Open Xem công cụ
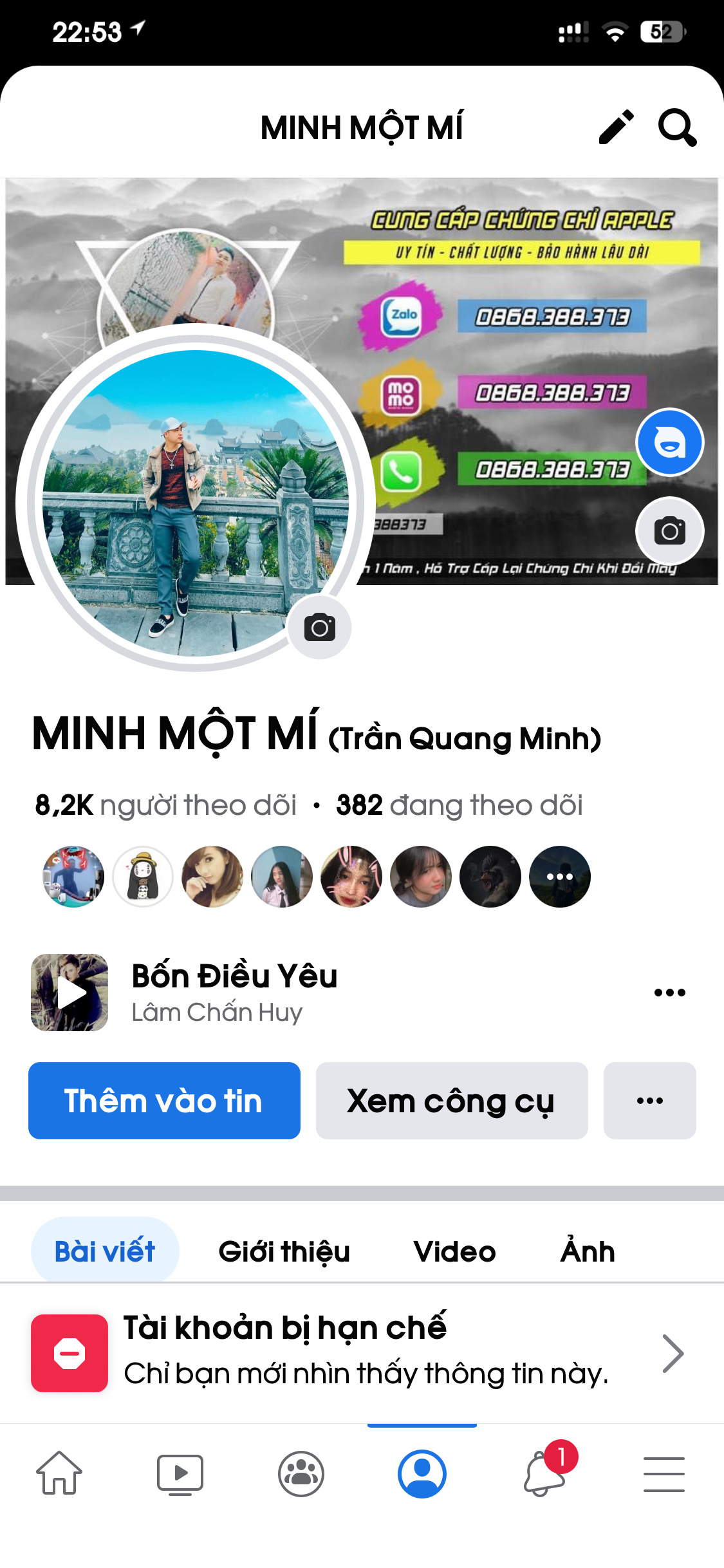This screenshot has width=724, height=1568. [x=451, y=1101]
